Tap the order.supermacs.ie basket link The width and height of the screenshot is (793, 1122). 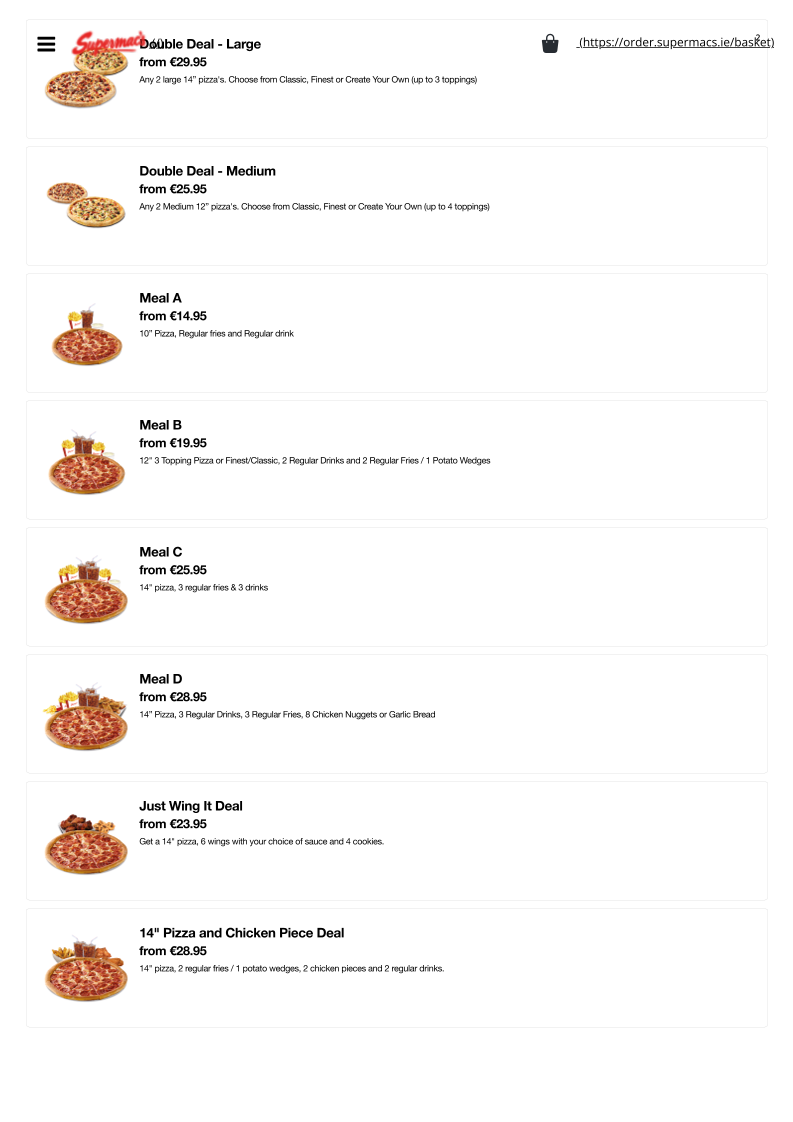pos(676,42)
